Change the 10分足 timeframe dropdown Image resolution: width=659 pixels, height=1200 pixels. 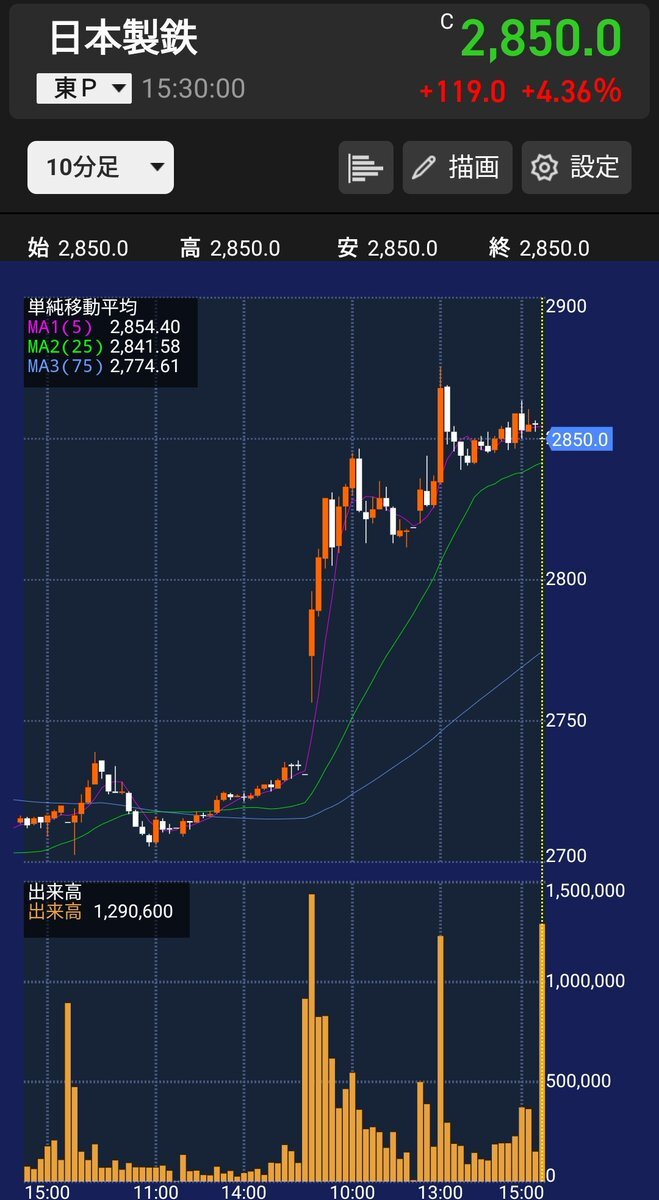pyautogui.click(x=100, y=167)
